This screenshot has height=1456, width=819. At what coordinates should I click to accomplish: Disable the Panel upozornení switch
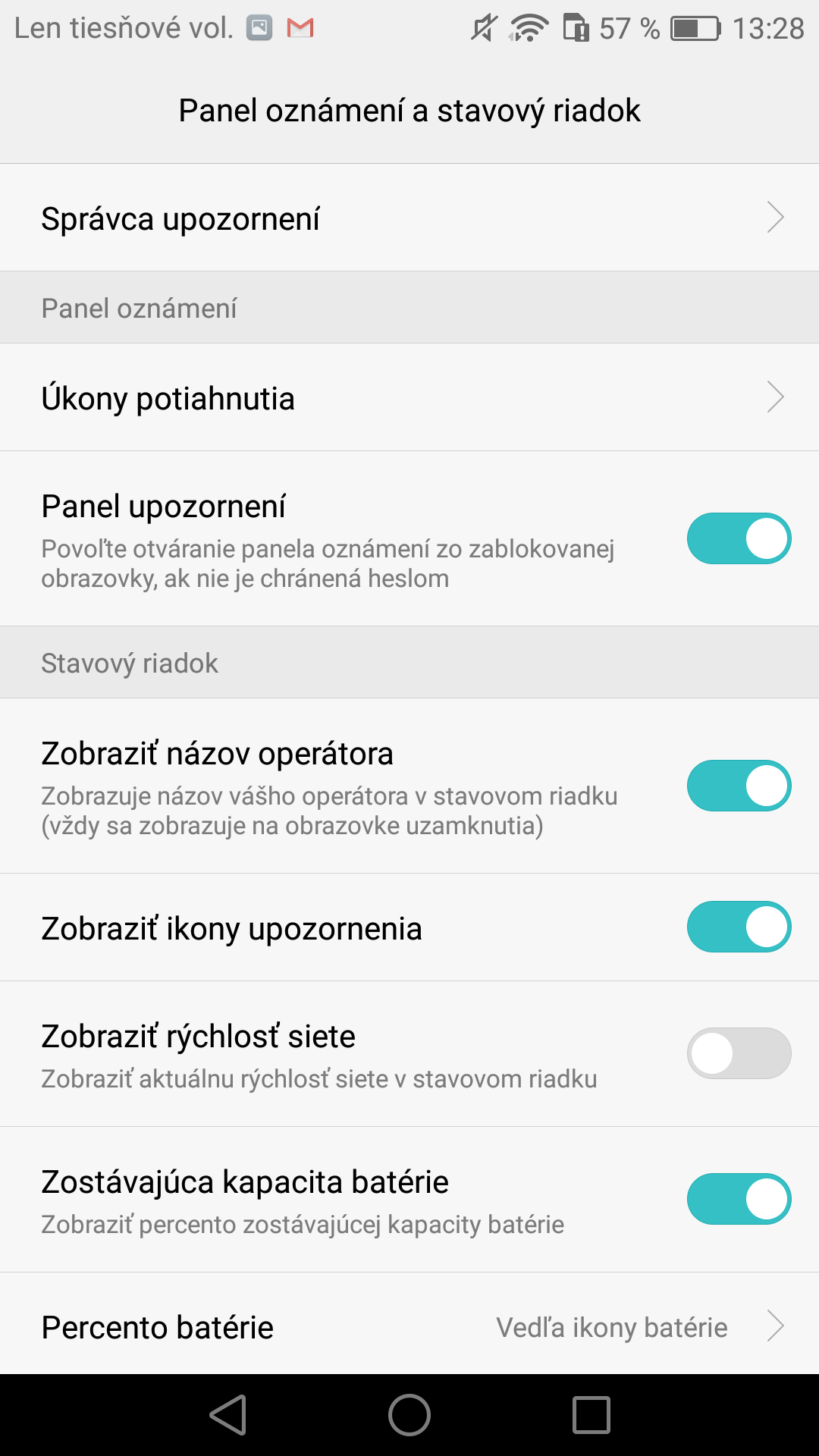pos(739,538)
